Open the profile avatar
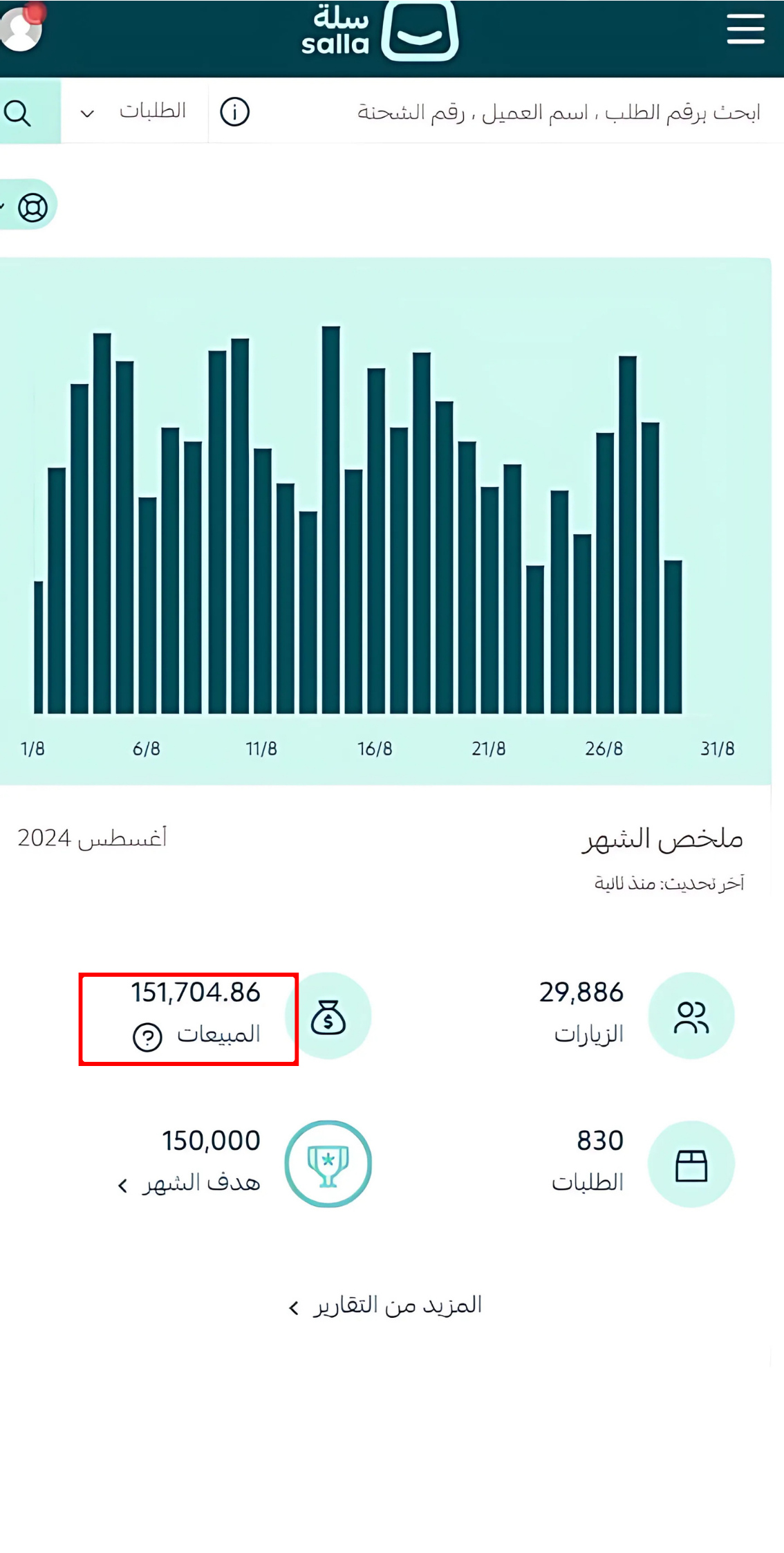 pos(21,28)
